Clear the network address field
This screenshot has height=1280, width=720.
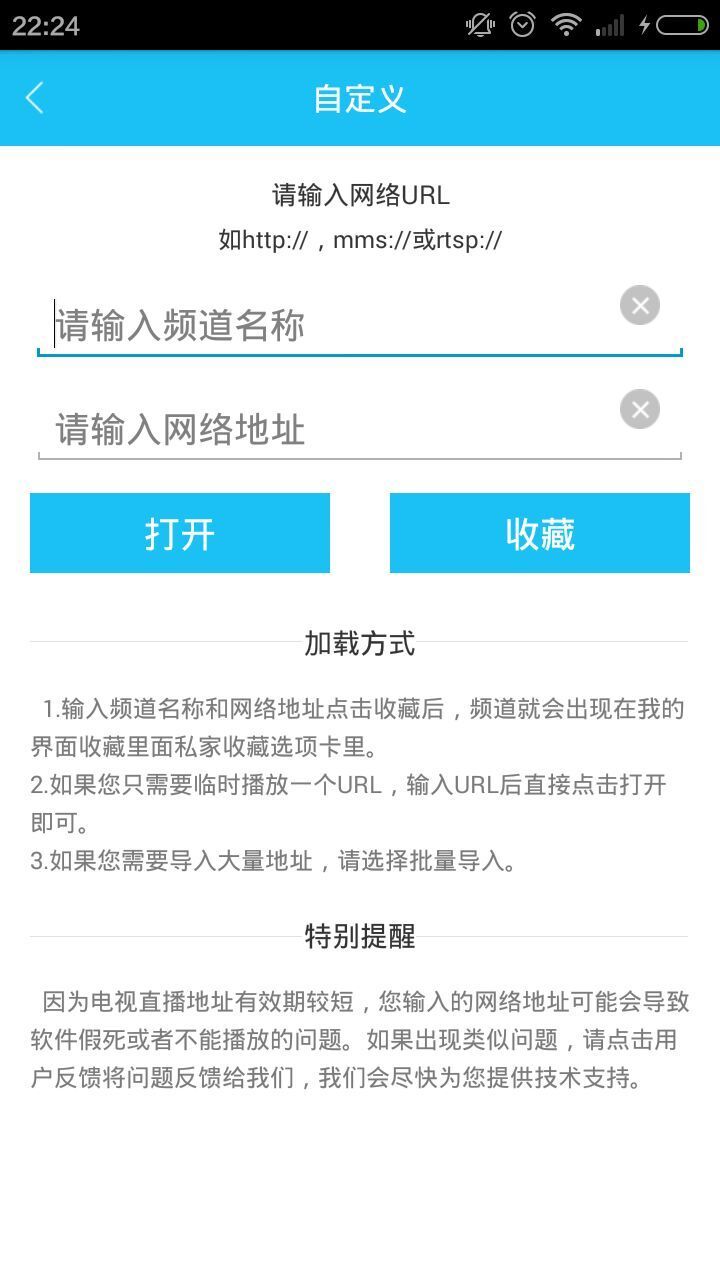[x=640, y=409]
